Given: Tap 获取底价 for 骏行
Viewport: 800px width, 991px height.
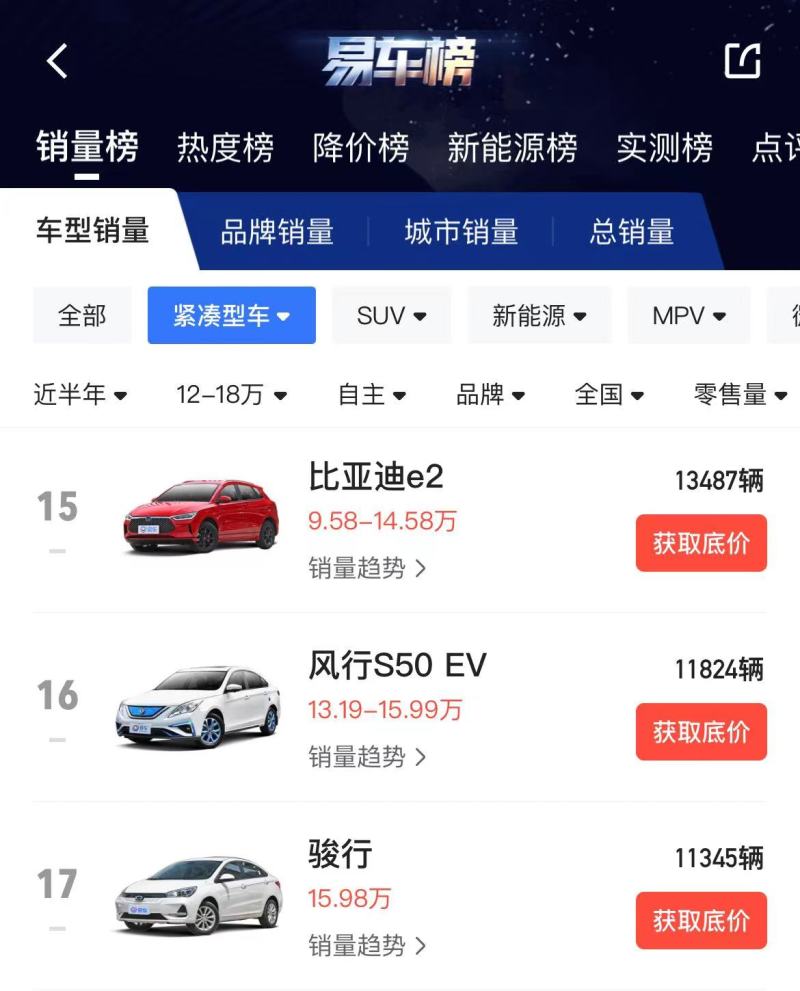Looking at the screenshot, I should (x=701, y=921).
